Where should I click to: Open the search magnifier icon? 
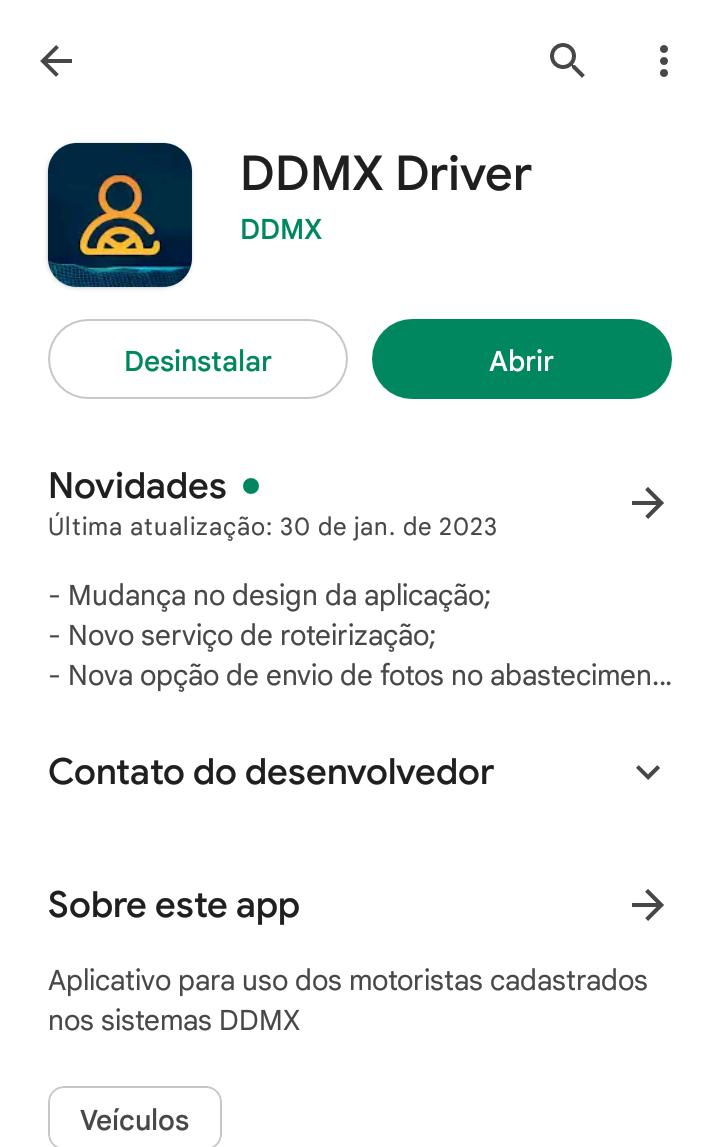[567, 62]
